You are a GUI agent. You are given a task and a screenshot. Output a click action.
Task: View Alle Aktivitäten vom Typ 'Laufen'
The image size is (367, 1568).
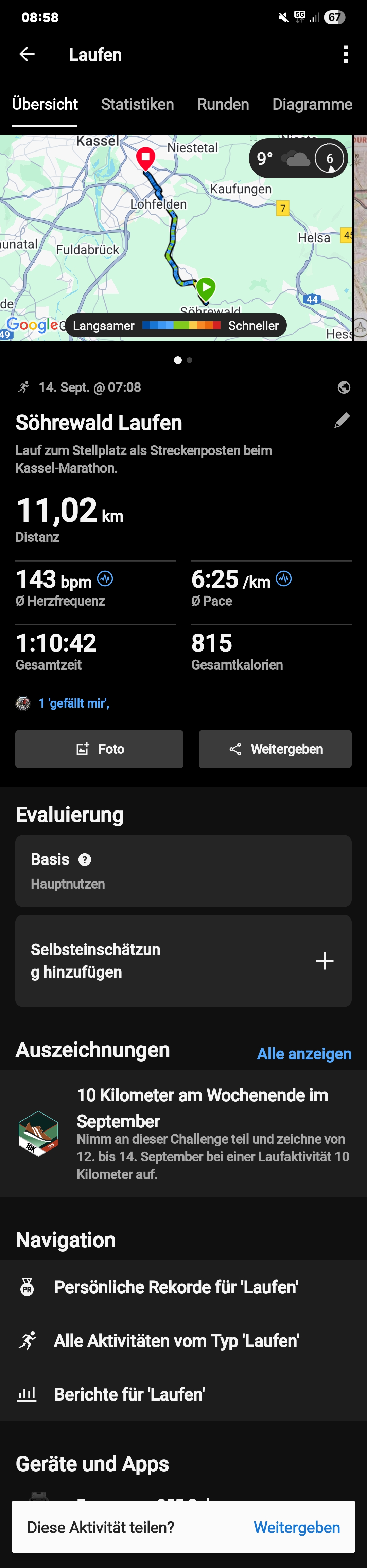[176, 1341]
